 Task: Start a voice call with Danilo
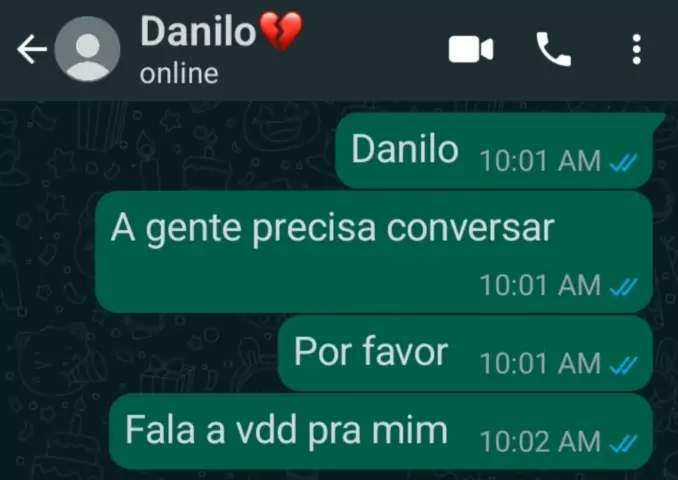(553, 49)
